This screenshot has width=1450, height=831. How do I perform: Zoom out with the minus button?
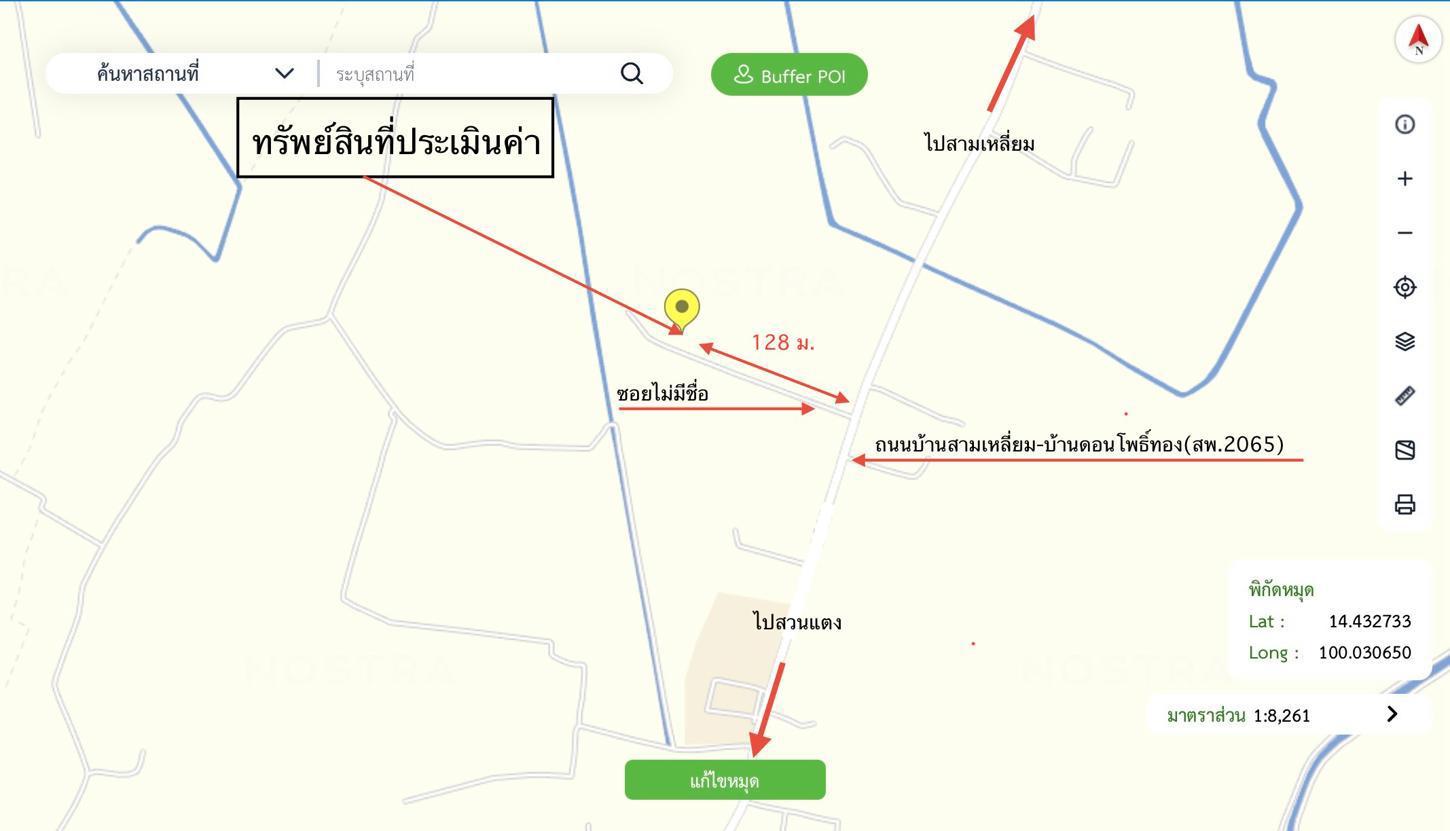pyautogui.click(x=1405, y=233)
